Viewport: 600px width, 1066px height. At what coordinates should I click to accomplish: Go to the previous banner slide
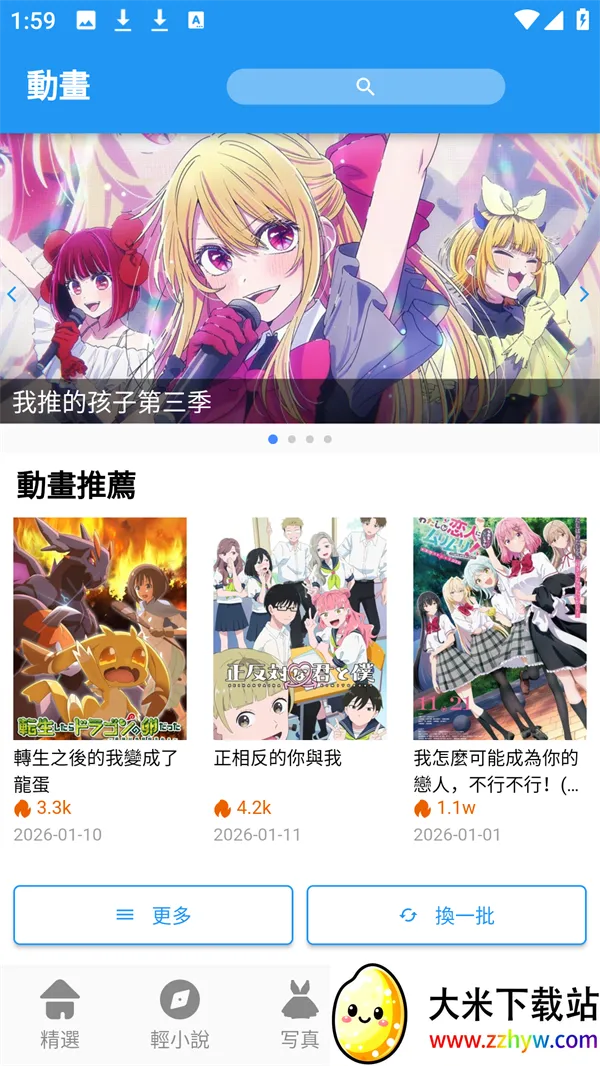(x=12, y=294)
